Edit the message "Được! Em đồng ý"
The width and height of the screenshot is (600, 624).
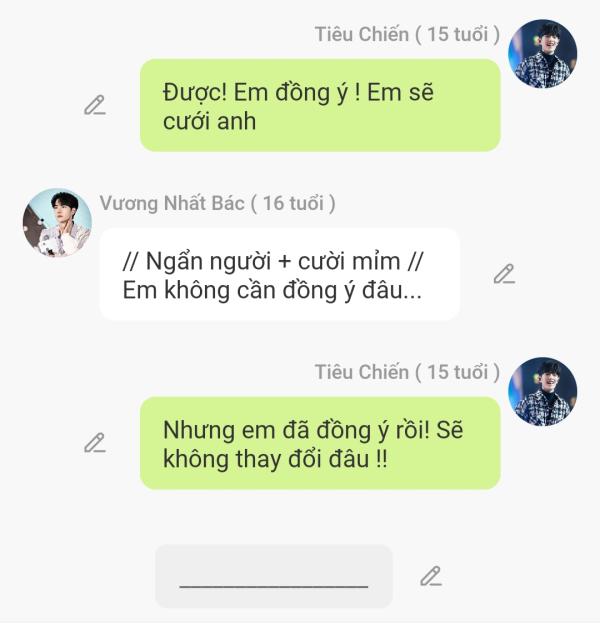pyautogui.click(x=95, y=105)
